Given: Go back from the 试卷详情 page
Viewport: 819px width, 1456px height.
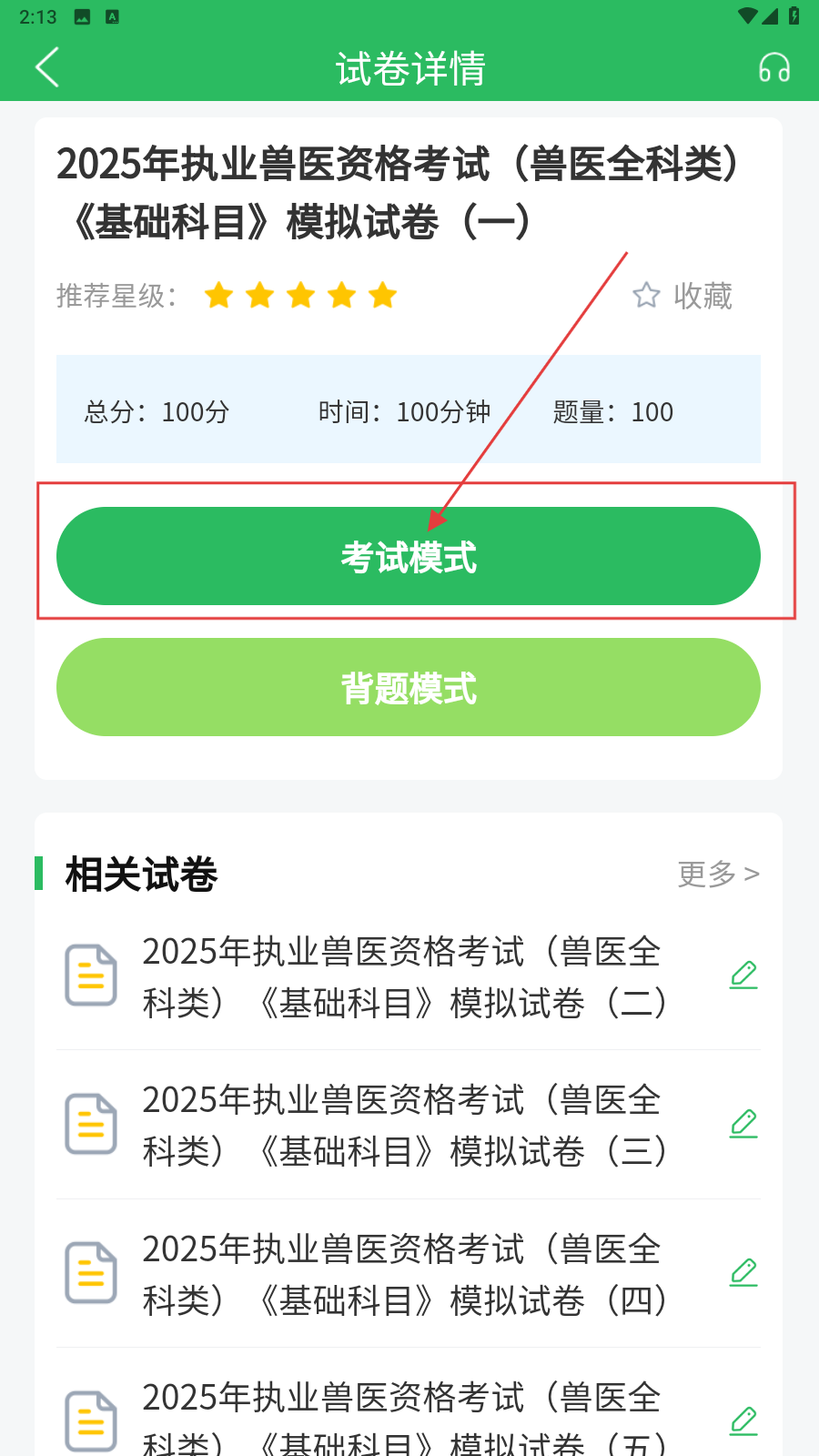Looking at the screenshot, I should pyautogui.click(x=47, y=68).
